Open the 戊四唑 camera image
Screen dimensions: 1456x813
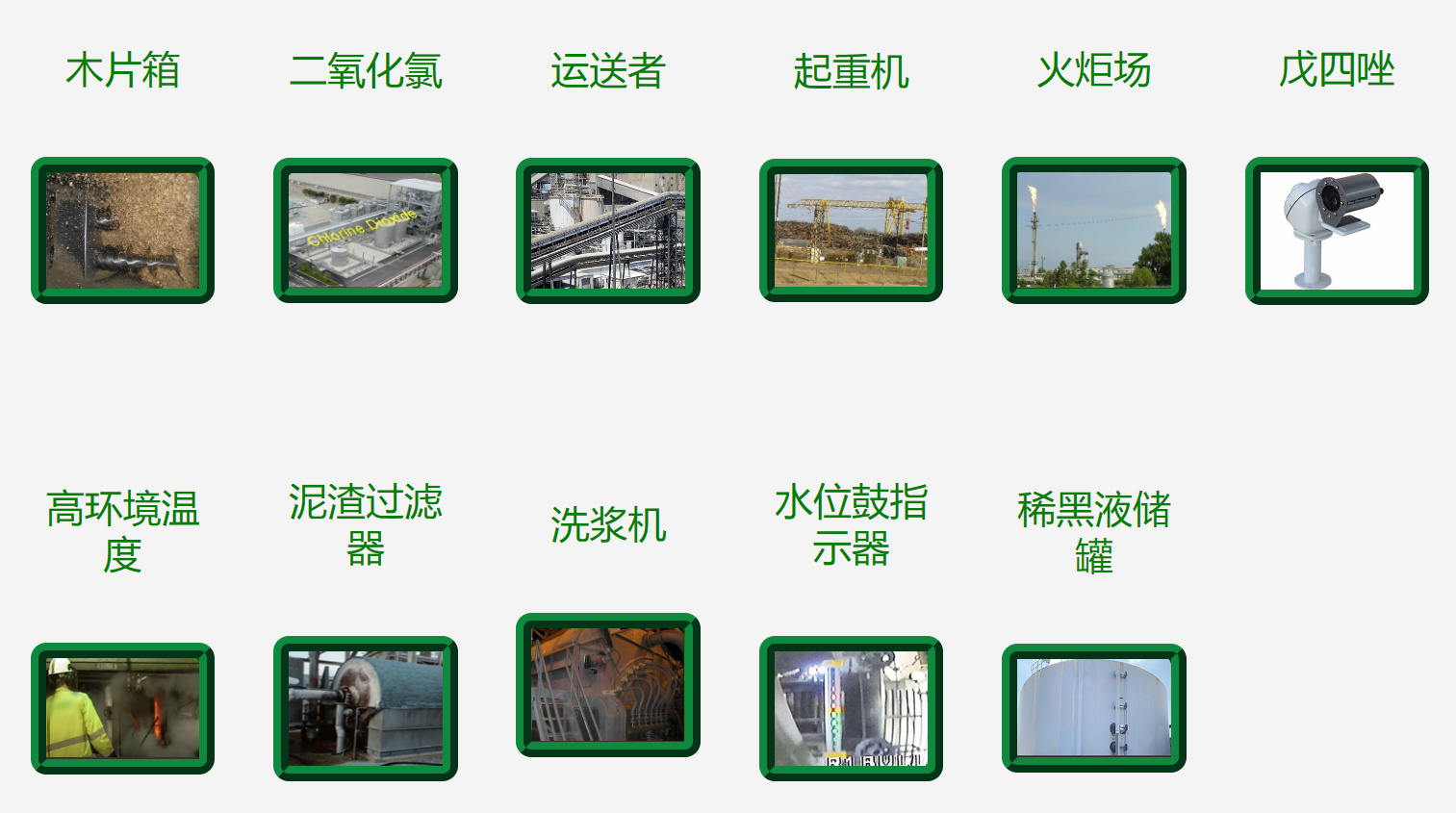1337,231
